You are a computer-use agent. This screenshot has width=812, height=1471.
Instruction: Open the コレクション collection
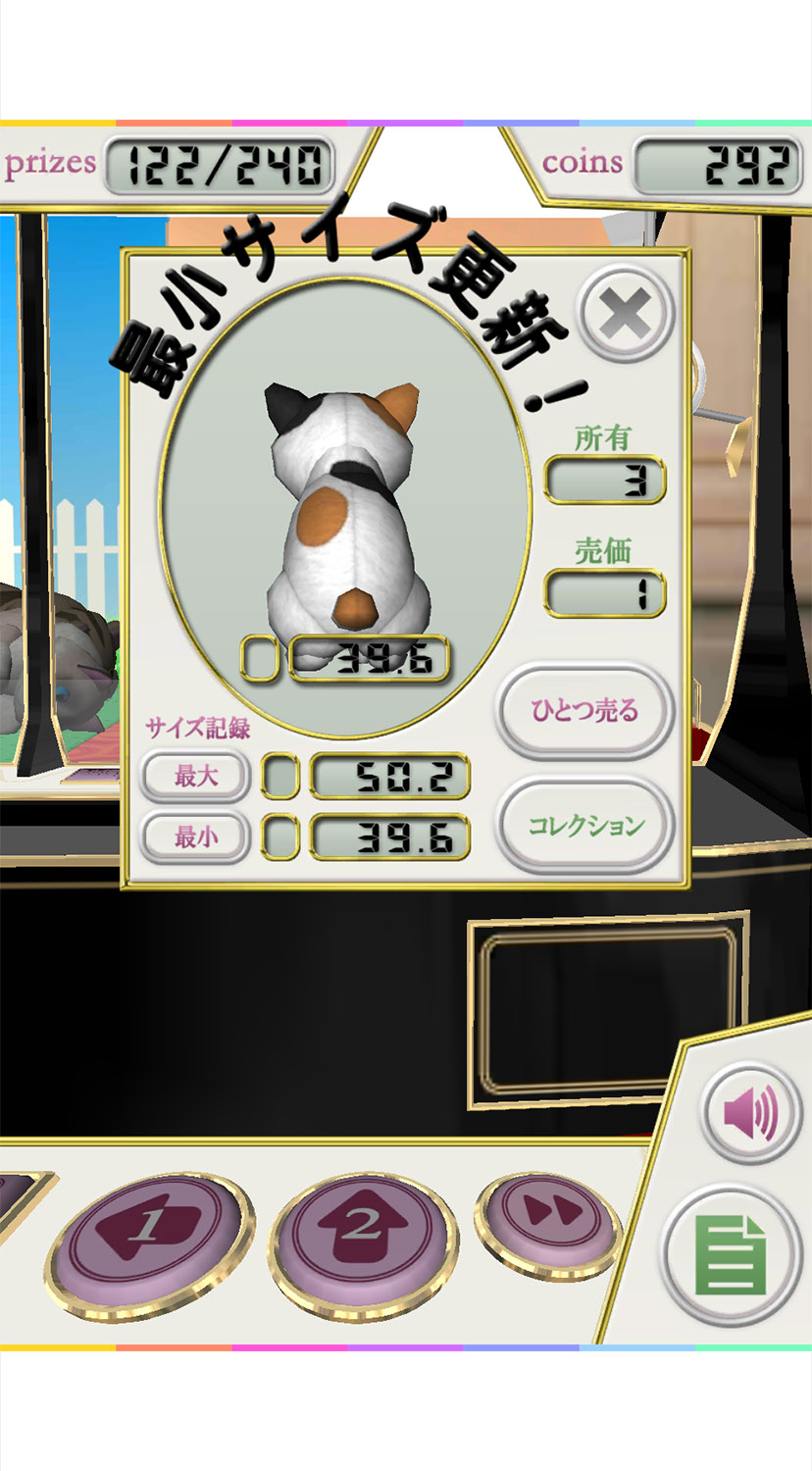tap(585, 825)
